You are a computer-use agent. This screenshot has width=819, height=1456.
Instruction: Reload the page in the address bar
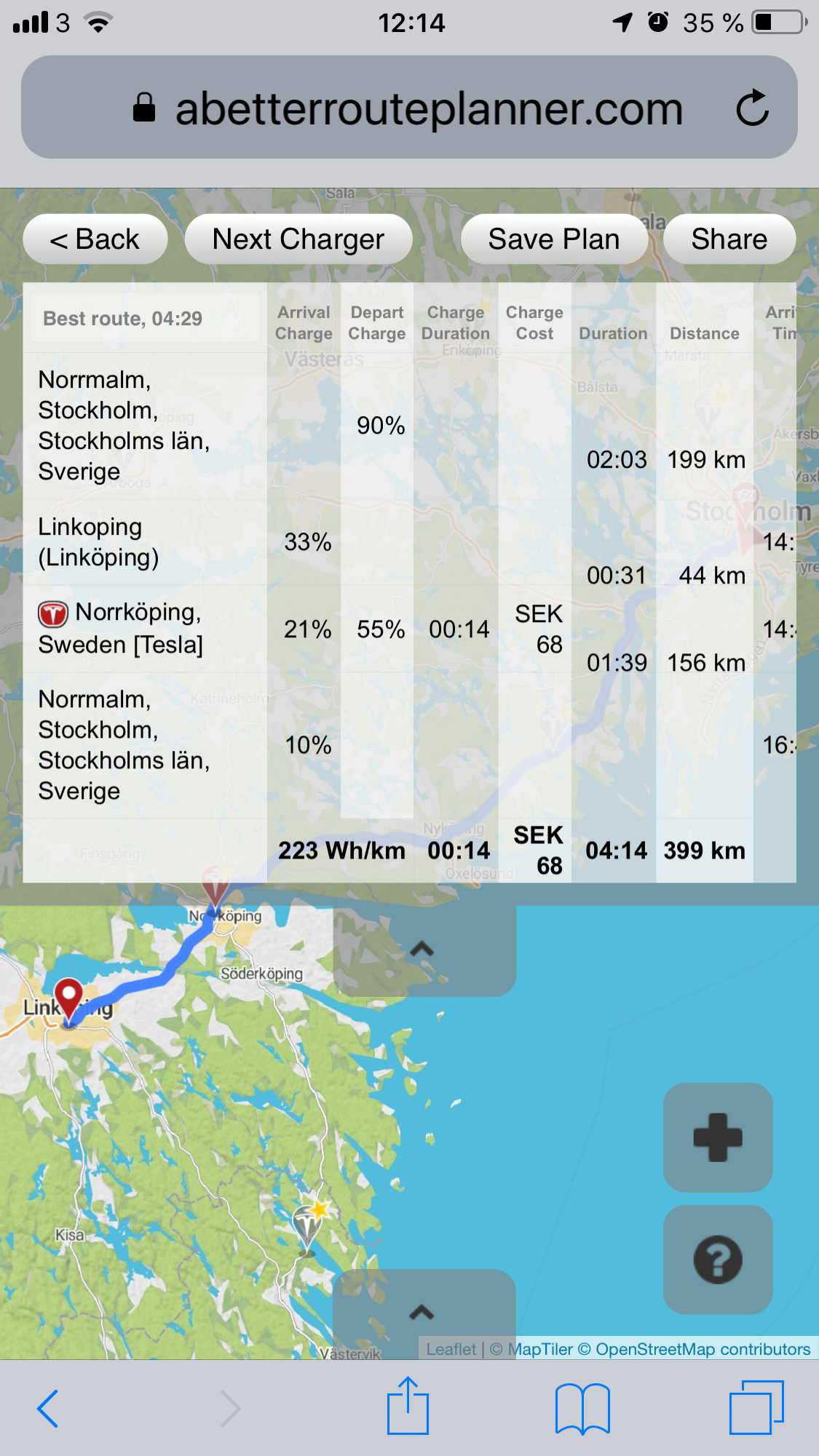pyautogui.click(x=752, y=108)
